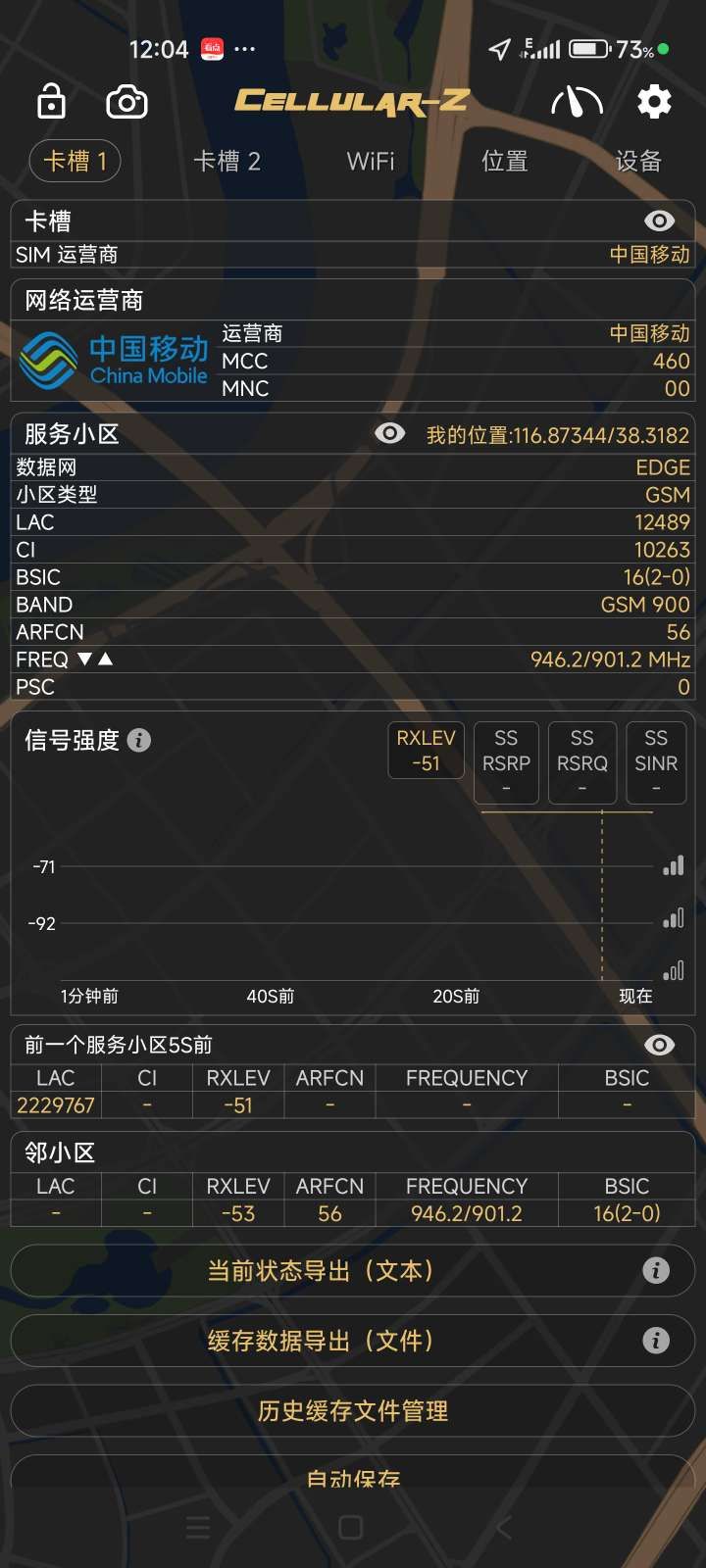Export current status via 当前状态导出（文本）
This screenshot has width=706, height=1568.
click(320, 1271)
